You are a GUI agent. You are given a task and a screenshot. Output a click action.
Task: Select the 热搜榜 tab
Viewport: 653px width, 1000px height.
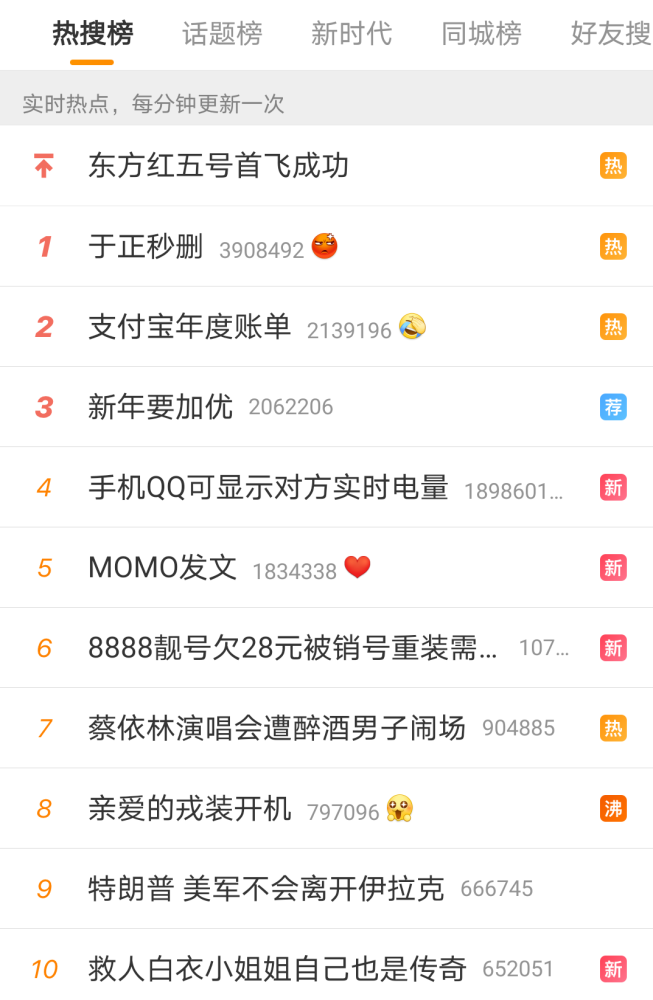(x=92, y=35)
